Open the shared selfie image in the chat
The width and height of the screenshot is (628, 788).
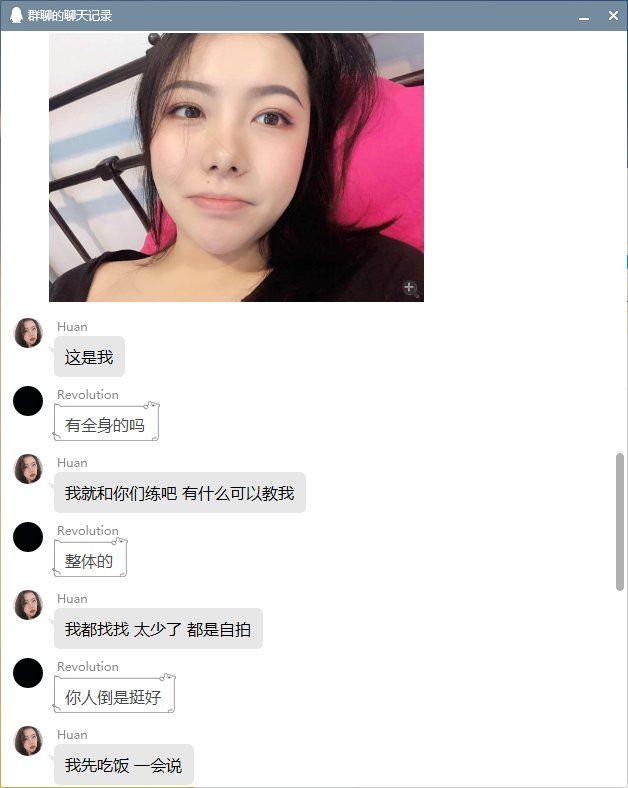(236, 167)
